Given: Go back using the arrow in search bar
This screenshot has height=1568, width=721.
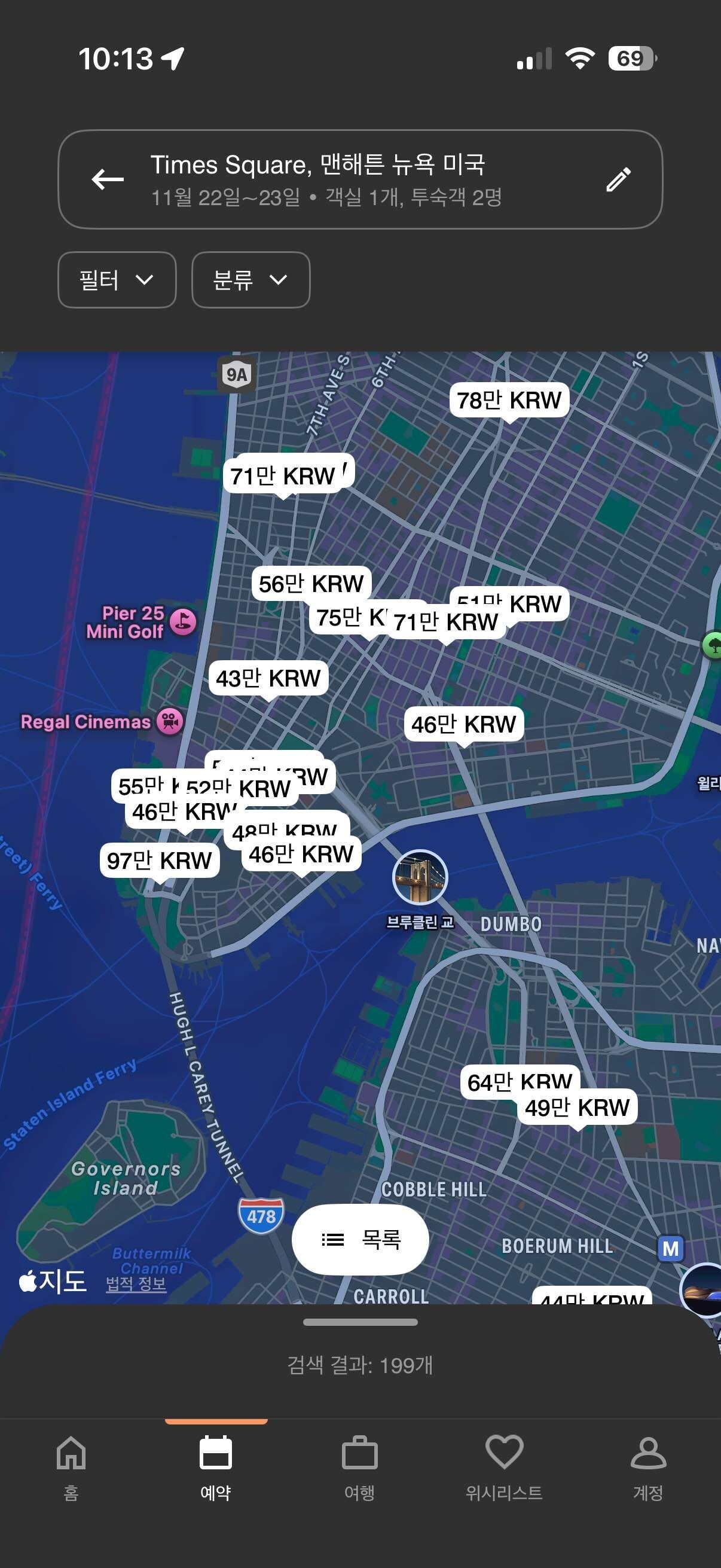Looking at the screenshot, I should pyautogui.click(x=108, y=179).
